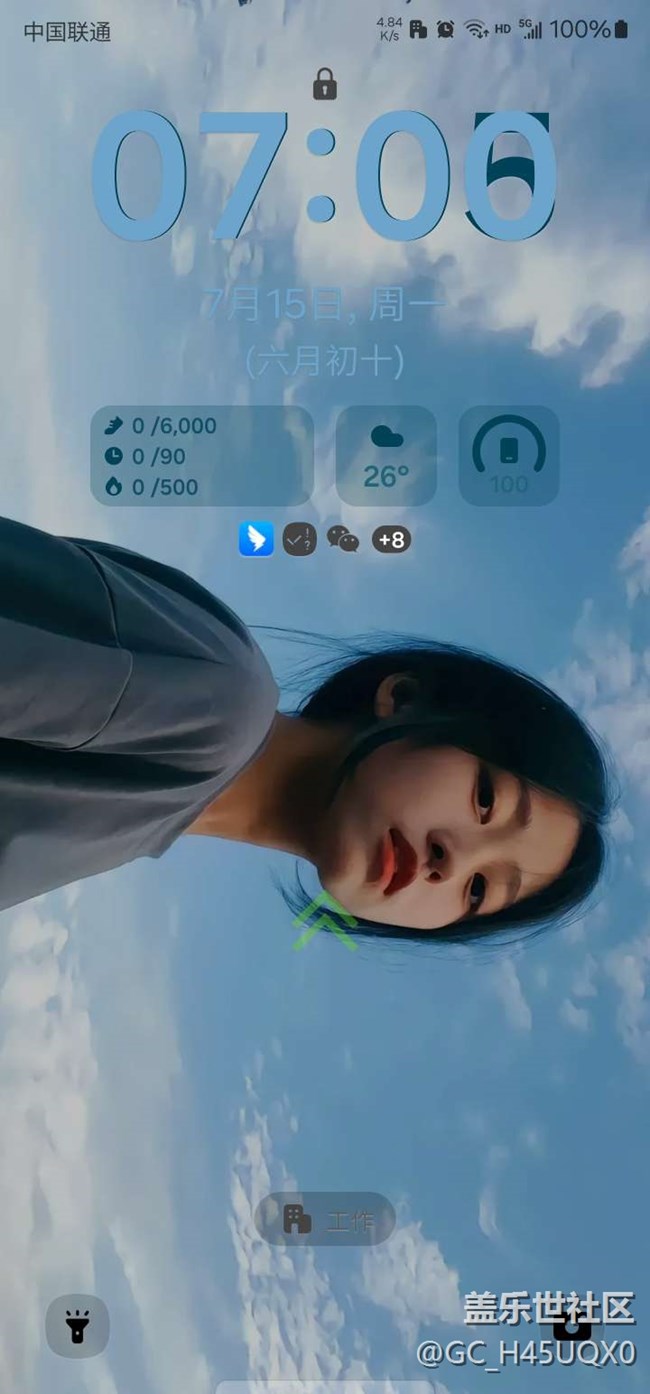The image size is (650, 1394).
Task: Open the battery level widget
Action: [x=508, y=456]
